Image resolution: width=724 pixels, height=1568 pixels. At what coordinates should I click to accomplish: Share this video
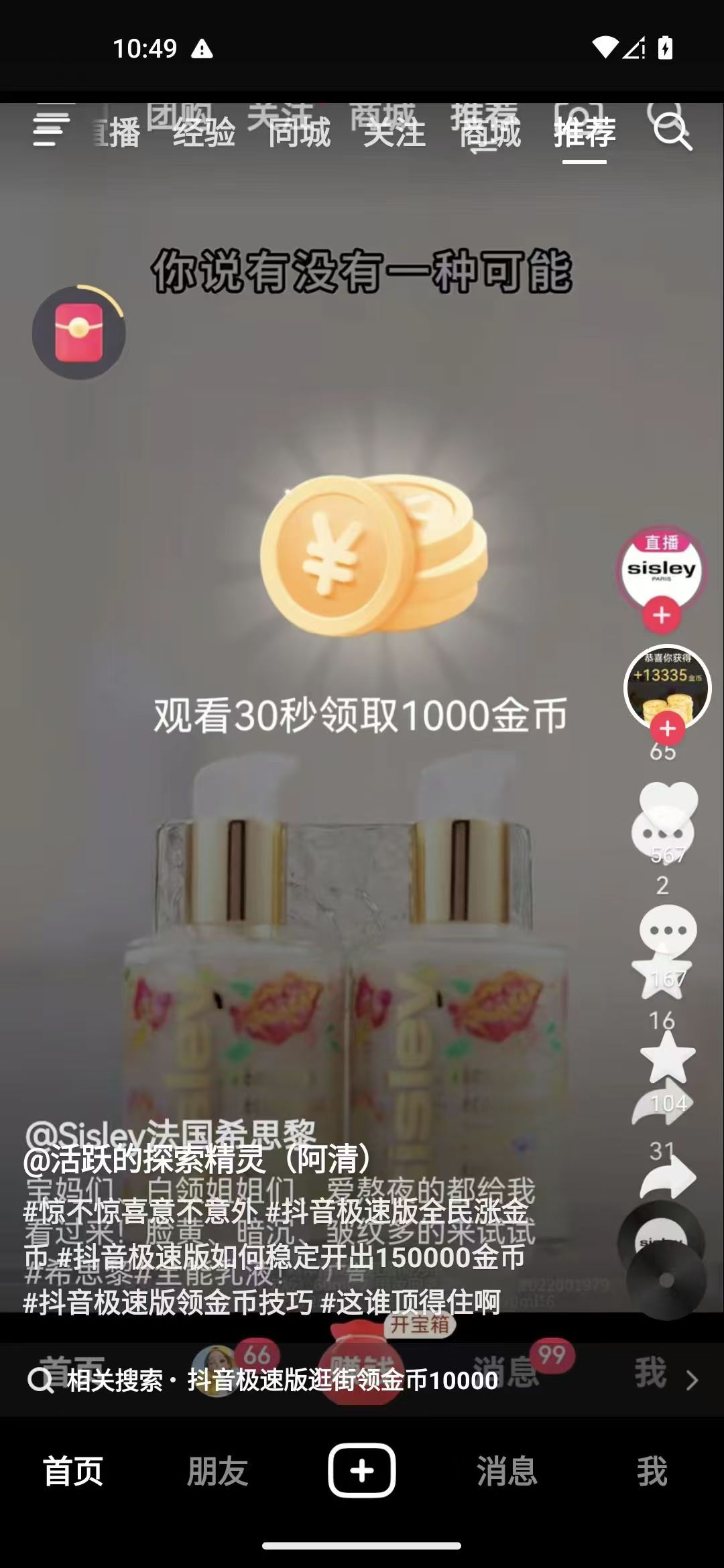click(668, 1177)
